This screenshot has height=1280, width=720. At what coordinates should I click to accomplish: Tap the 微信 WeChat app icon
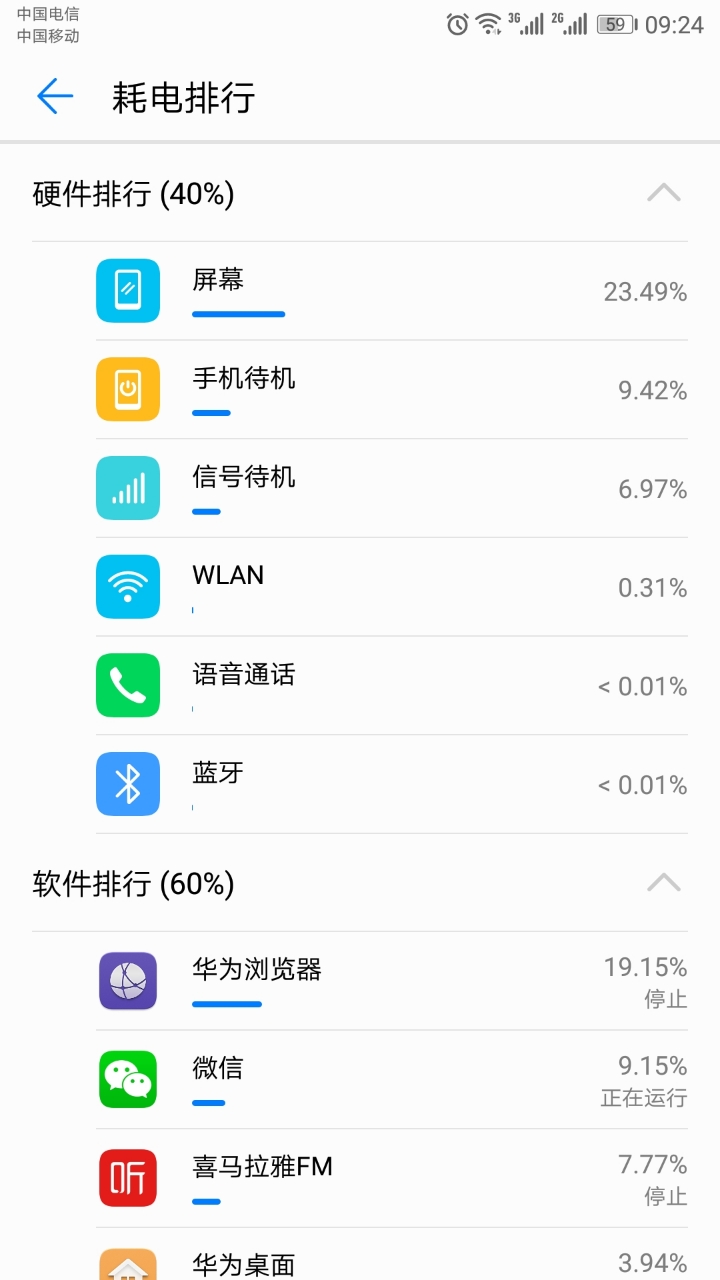(x=128, y=1080)
